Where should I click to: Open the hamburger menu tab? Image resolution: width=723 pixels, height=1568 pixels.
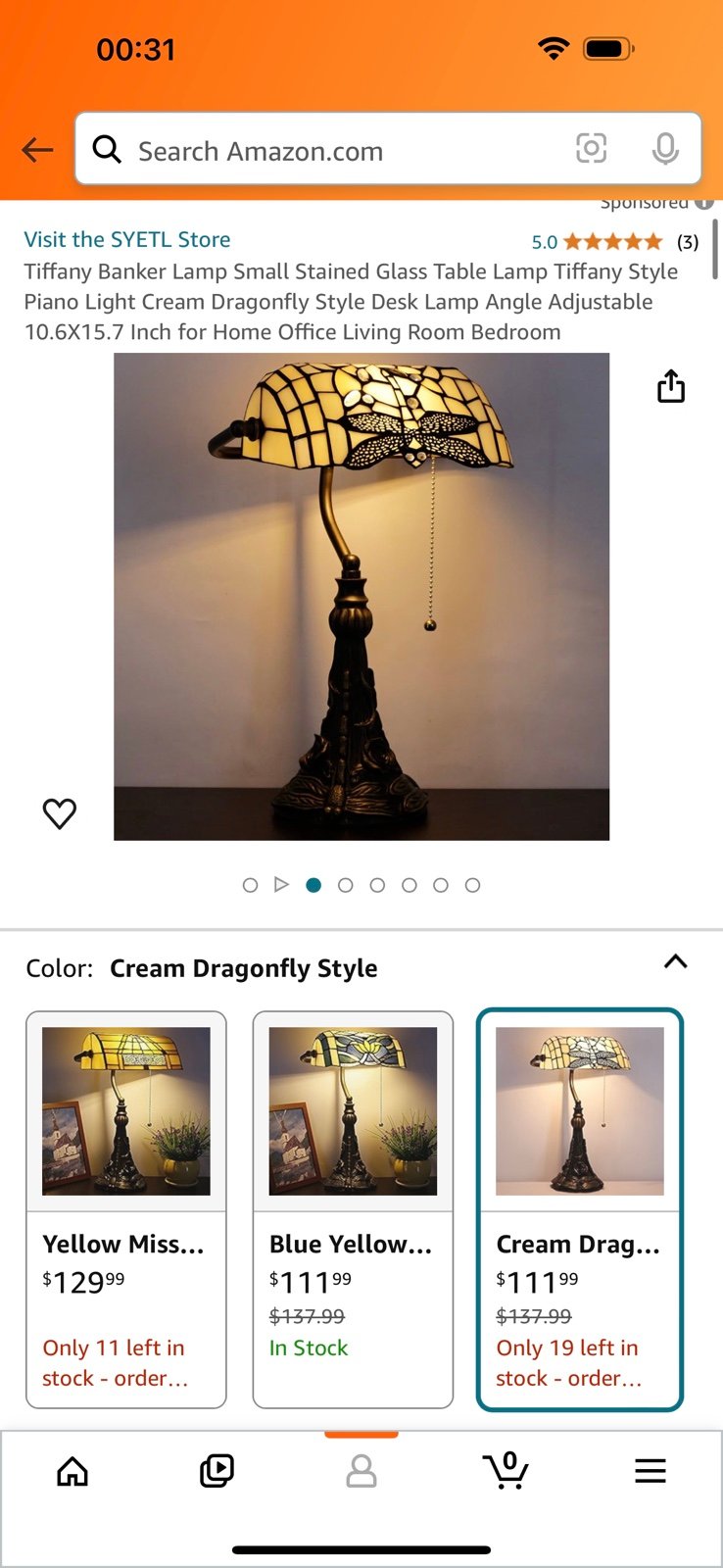pos(651,1471)
